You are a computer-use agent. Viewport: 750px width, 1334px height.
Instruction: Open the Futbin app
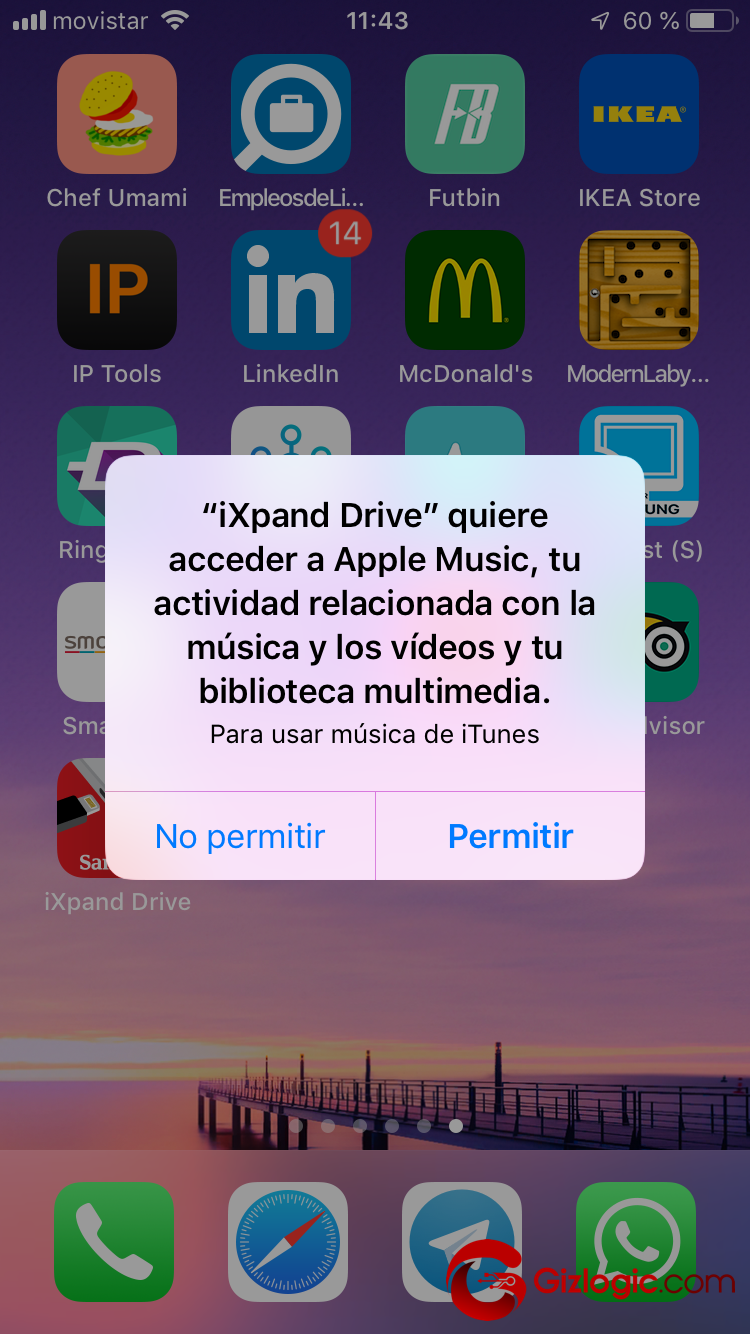point(465,114)
